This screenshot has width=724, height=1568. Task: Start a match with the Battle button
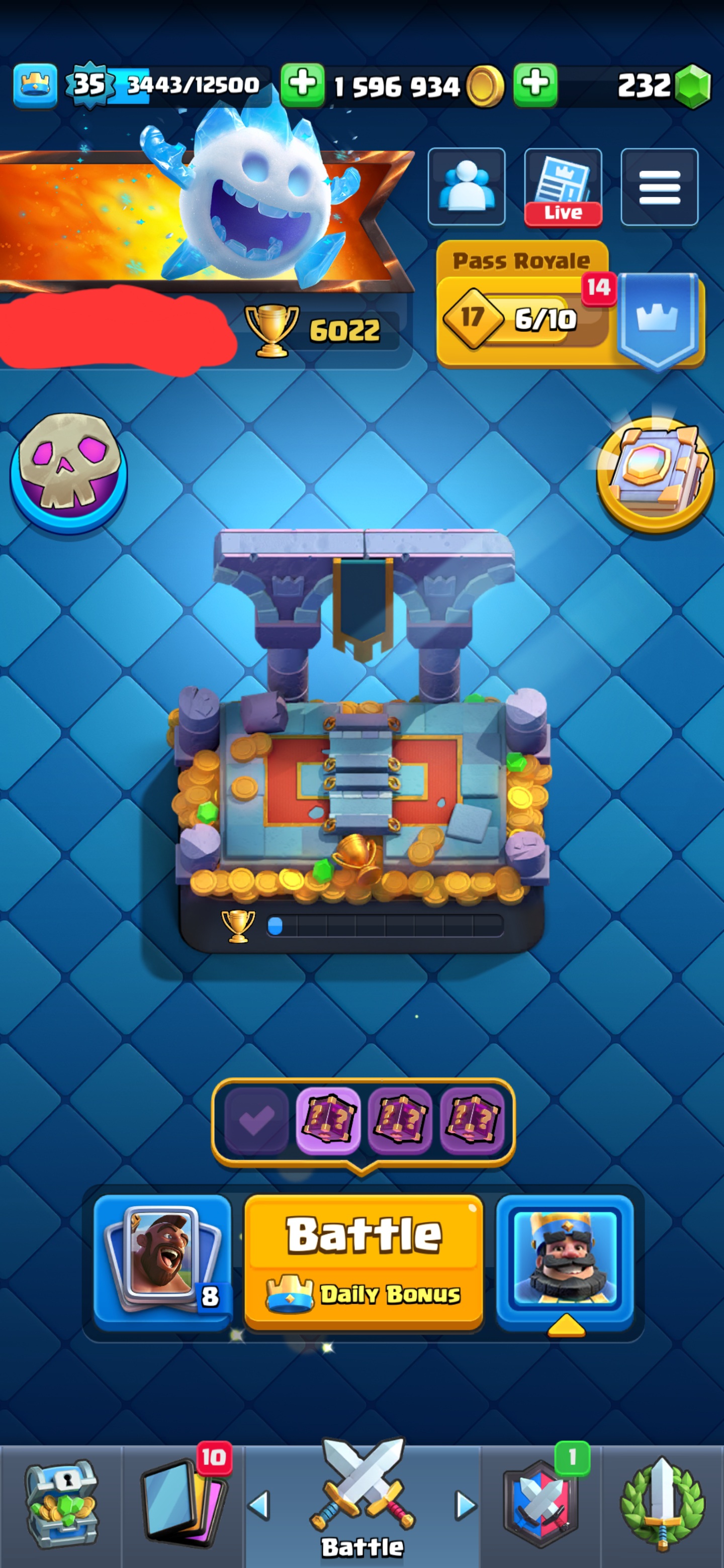(x=364, y=1261)
